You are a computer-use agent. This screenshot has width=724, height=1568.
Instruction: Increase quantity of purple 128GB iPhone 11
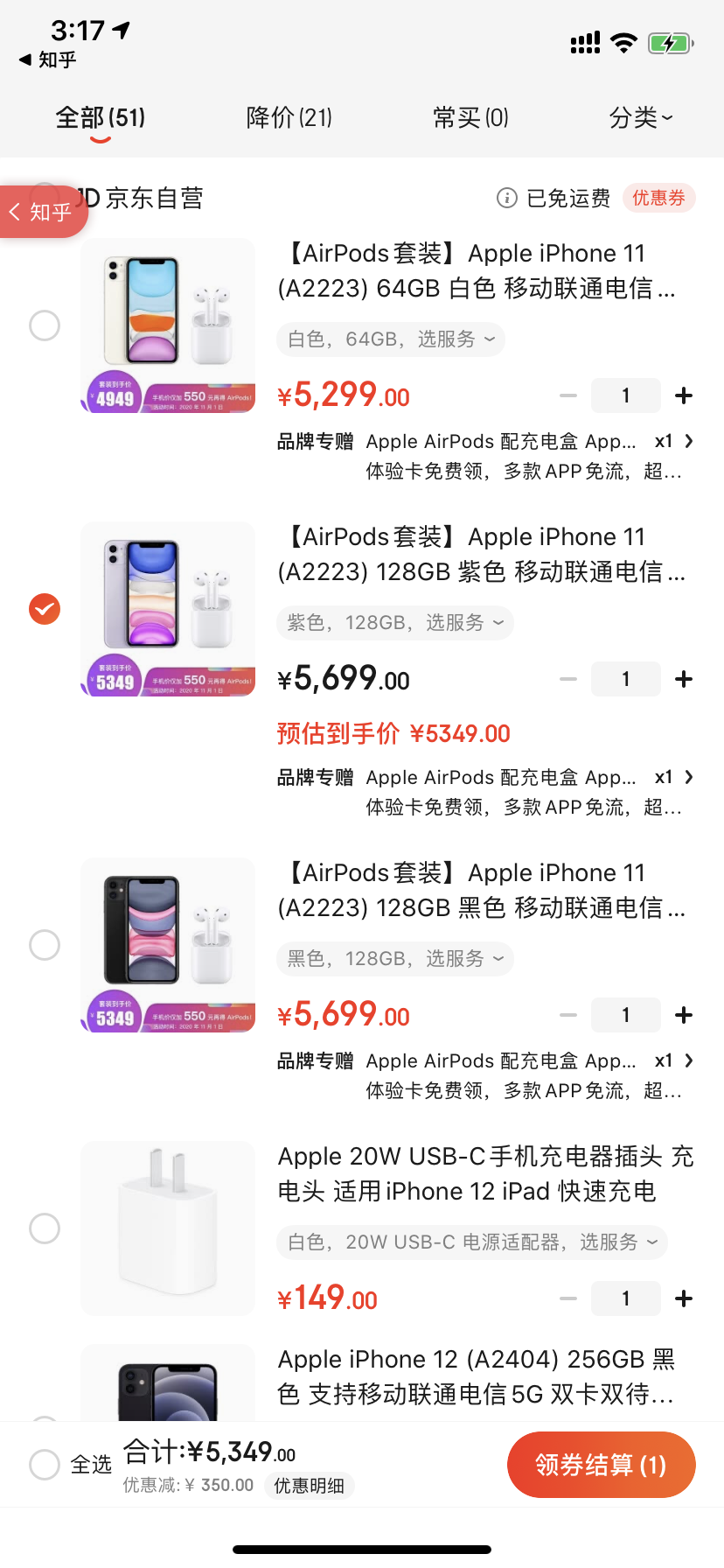coord(684,679)
